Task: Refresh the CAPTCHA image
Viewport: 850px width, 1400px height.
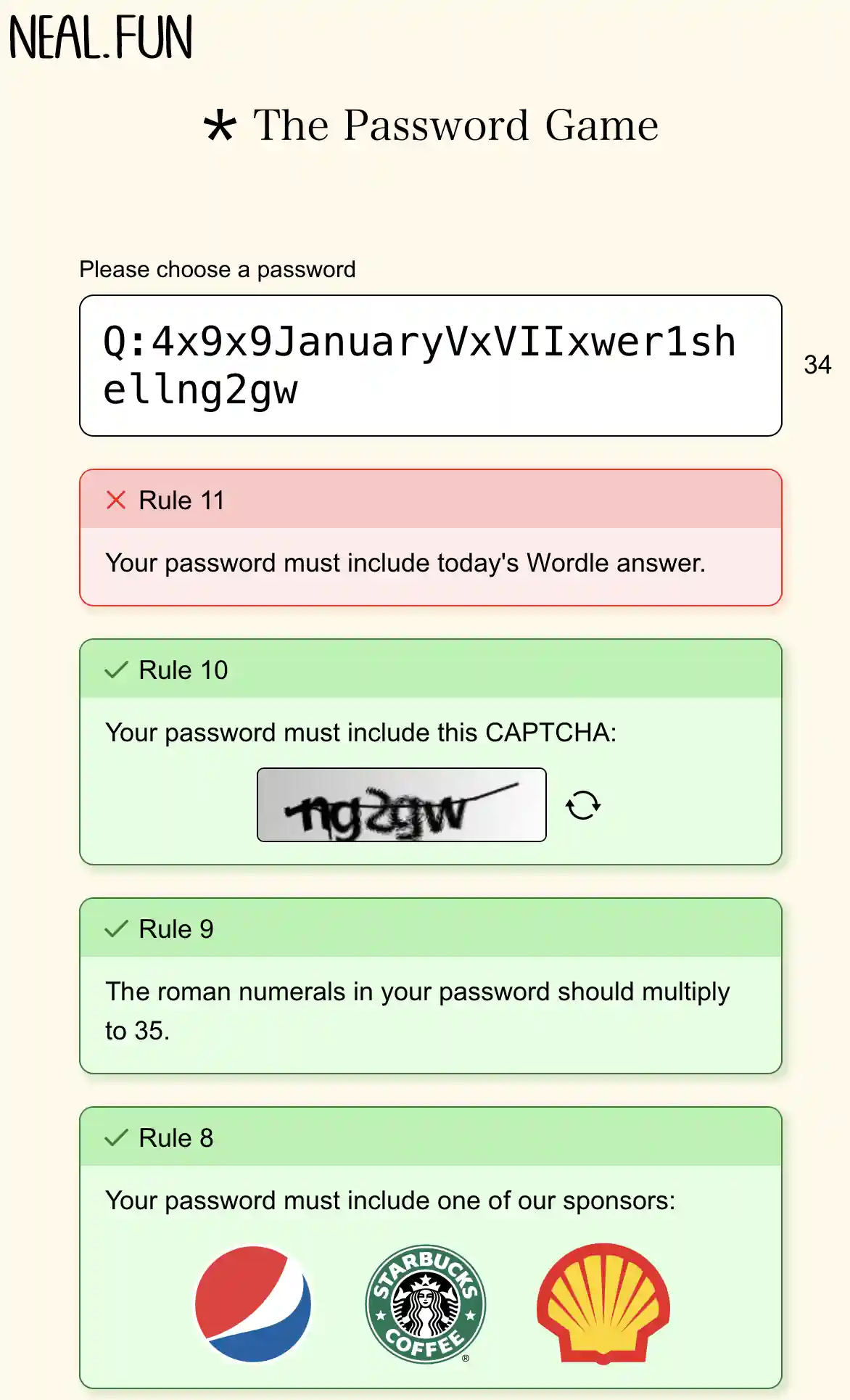Action: pos(583,804)
